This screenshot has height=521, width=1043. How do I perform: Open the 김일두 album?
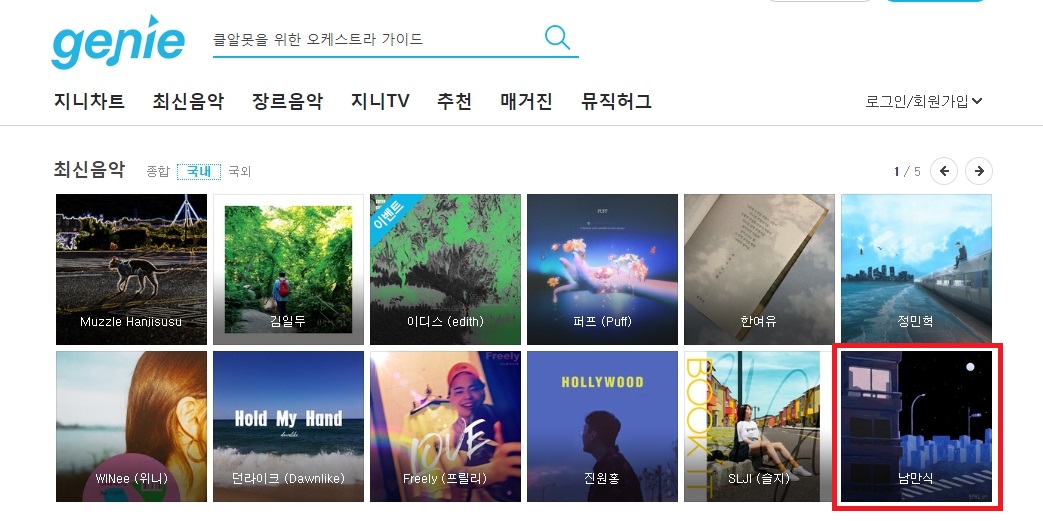coord(288,269)
